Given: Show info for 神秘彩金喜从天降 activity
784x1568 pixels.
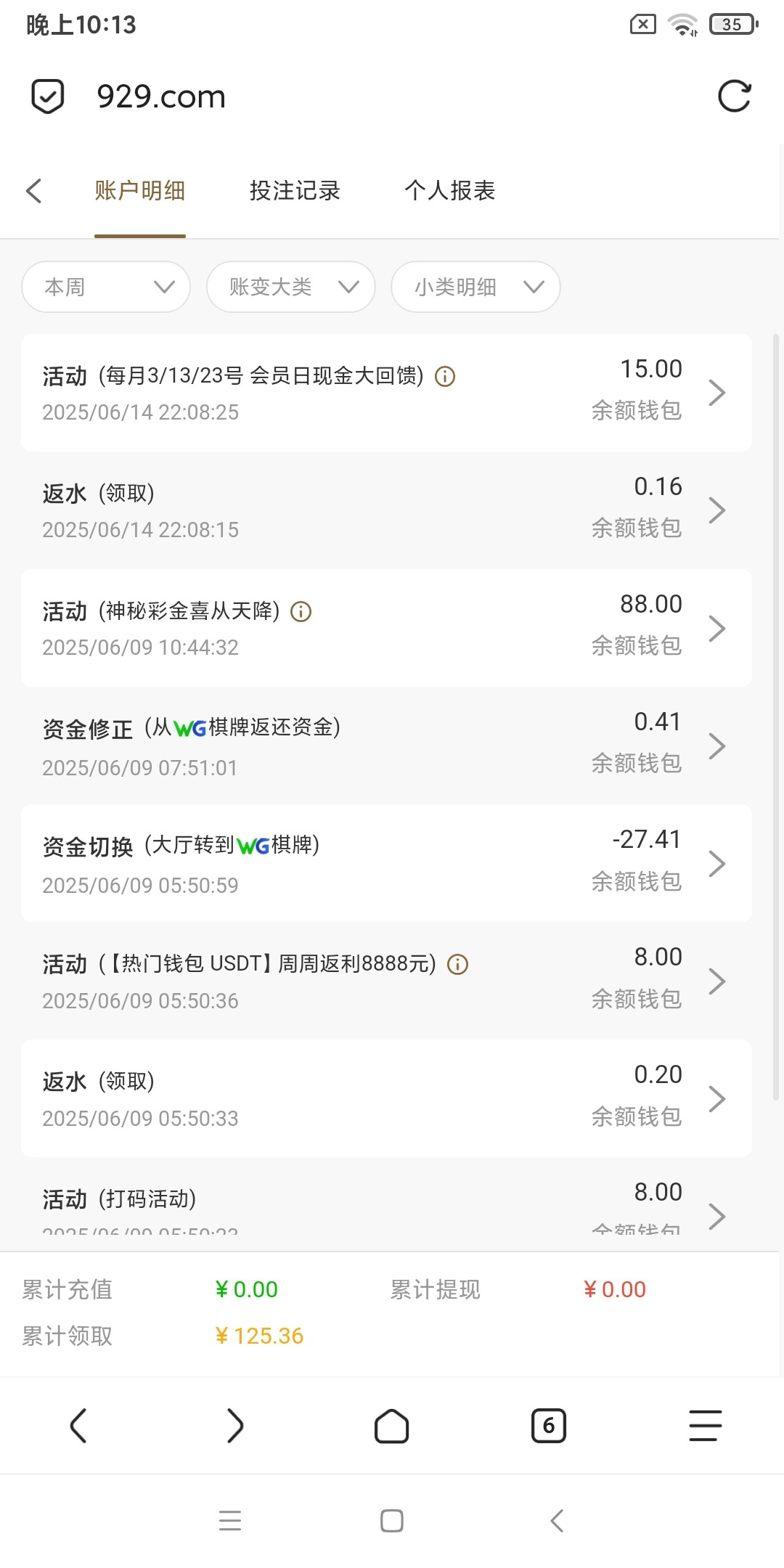Looking at the screenshot, I should (x=301, y=612).
